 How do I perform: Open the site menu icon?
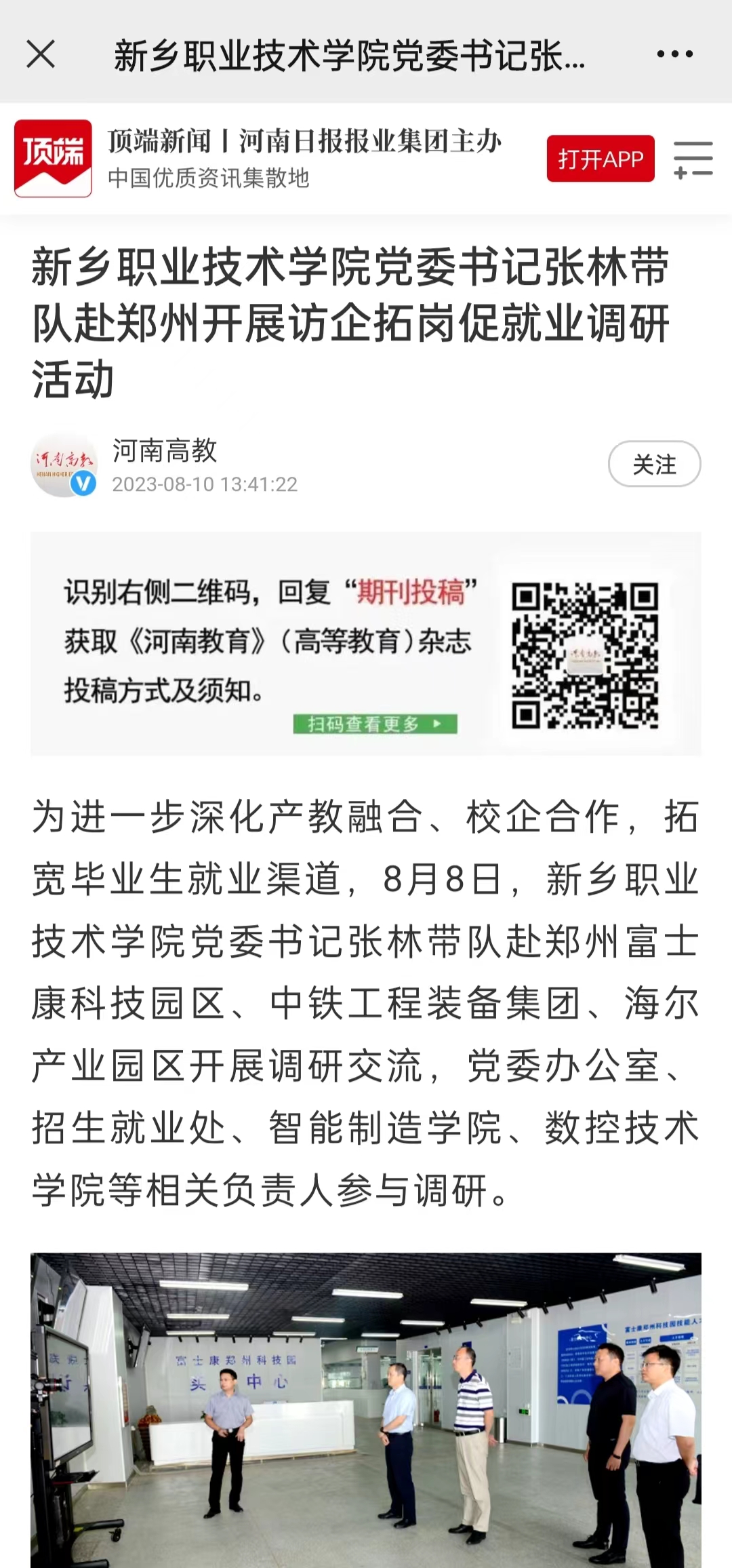[x=693, y=160]
